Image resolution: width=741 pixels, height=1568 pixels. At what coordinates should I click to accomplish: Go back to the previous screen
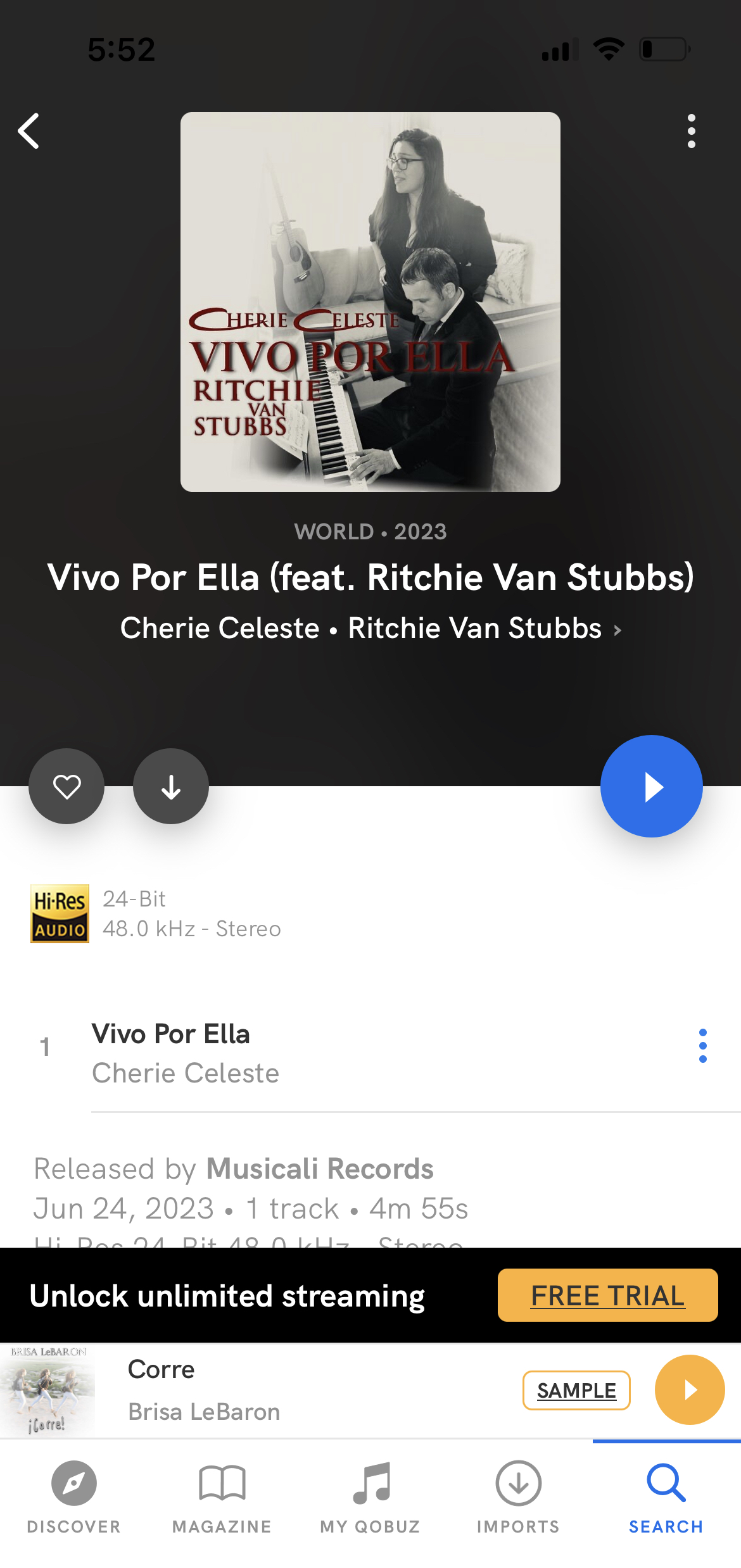click(x=29, y=131)
